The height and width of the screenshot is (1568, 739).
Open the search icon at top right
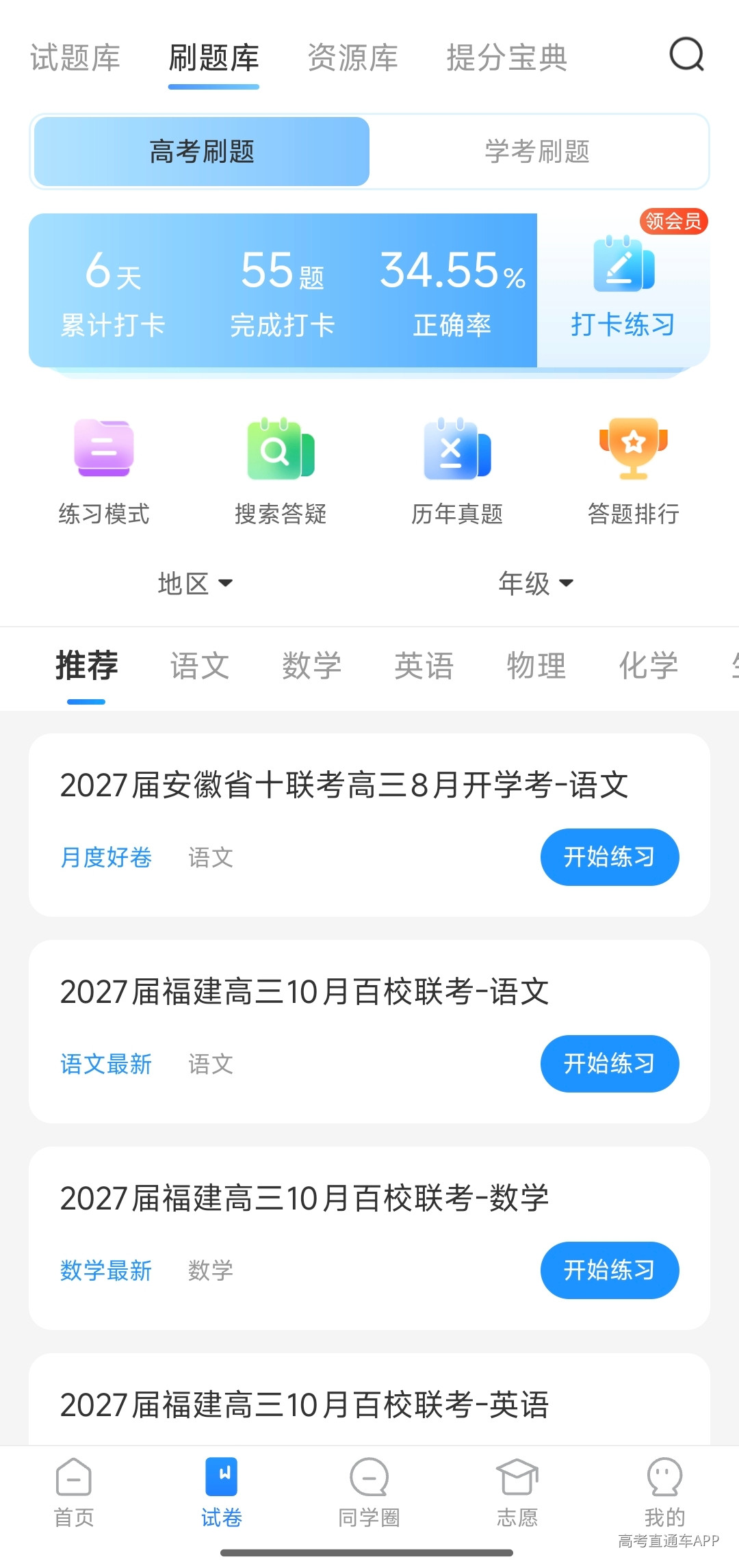(686, 55)
